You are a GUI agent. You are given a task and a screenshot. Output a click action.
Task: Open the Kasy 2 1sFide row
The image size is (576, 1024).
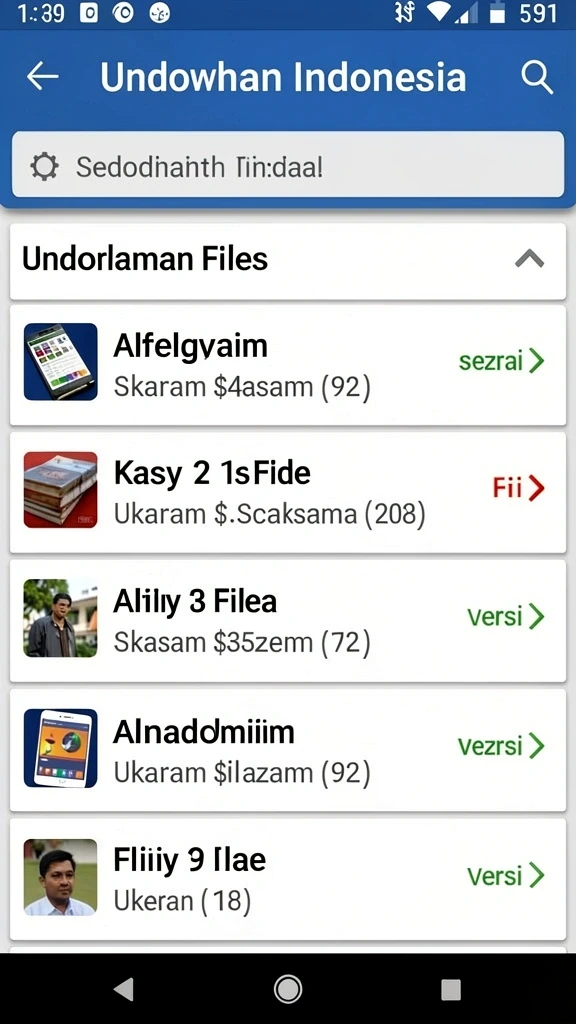(x=288, y=492)
